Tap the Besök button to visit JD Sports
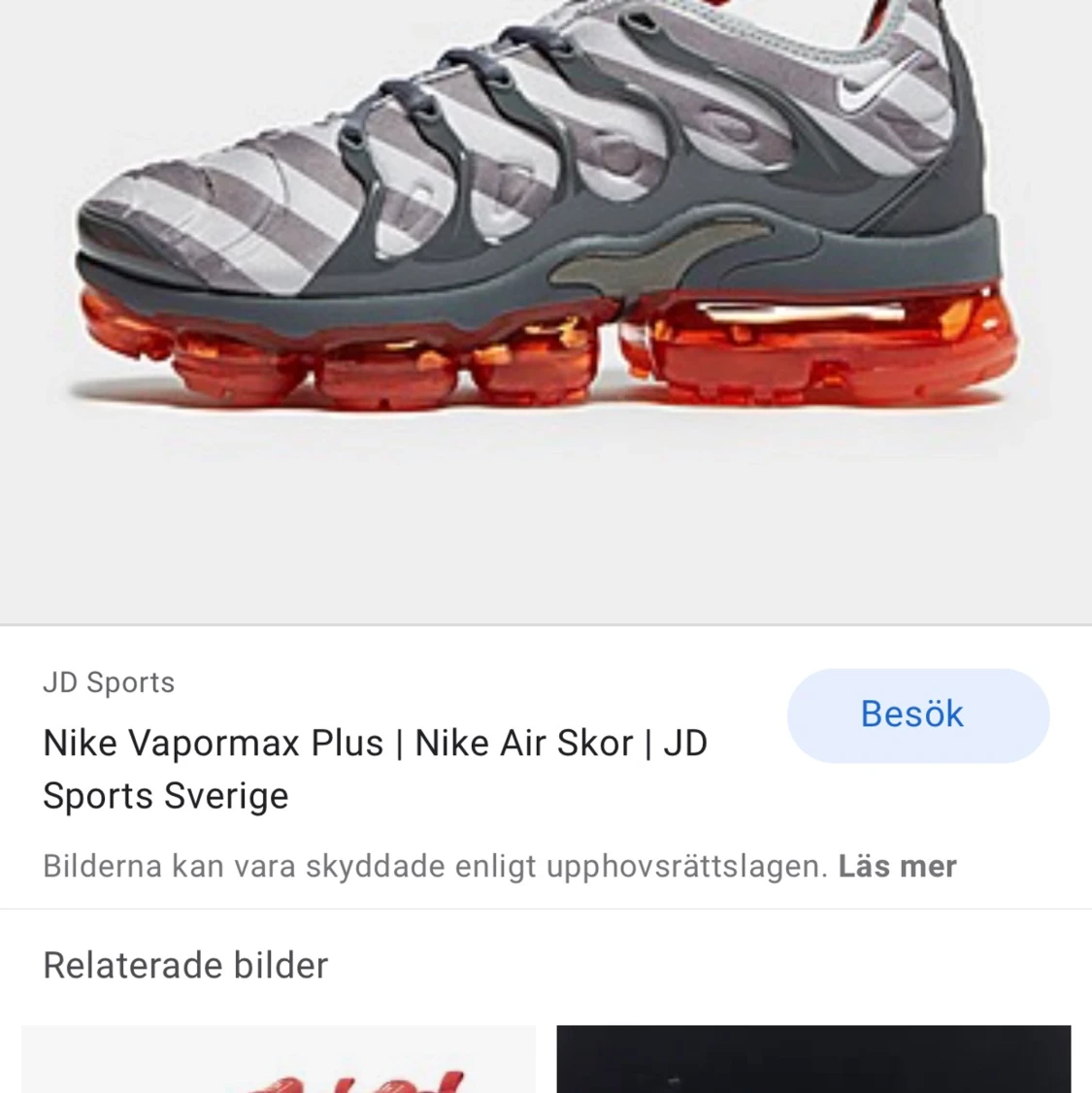This screenshot has height=1093, width=1092. point(916,714)
